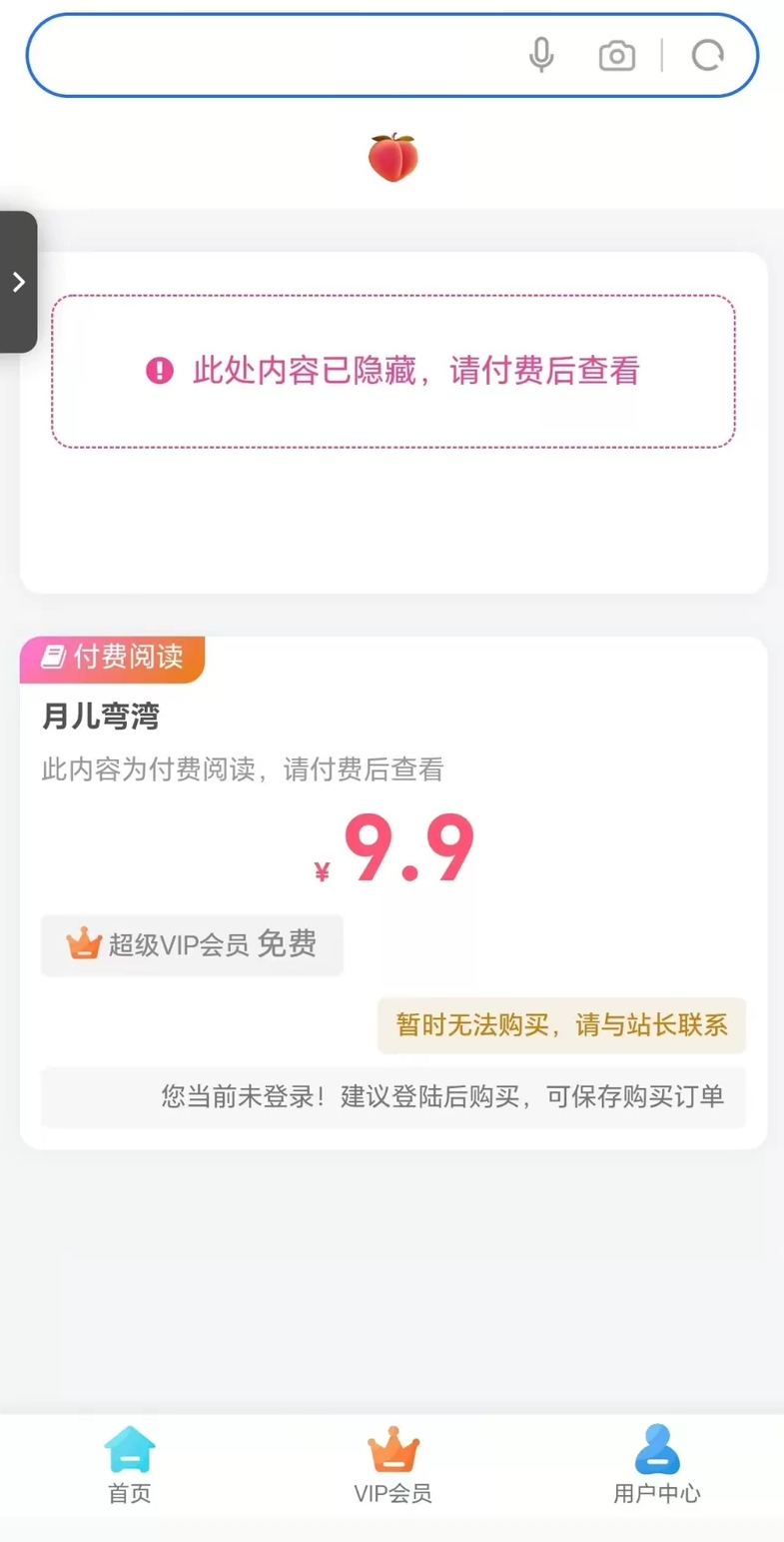Expand the collapsed left side panel chevron
The width and height of the screenshot is (784, 1542).
(18, 282)
